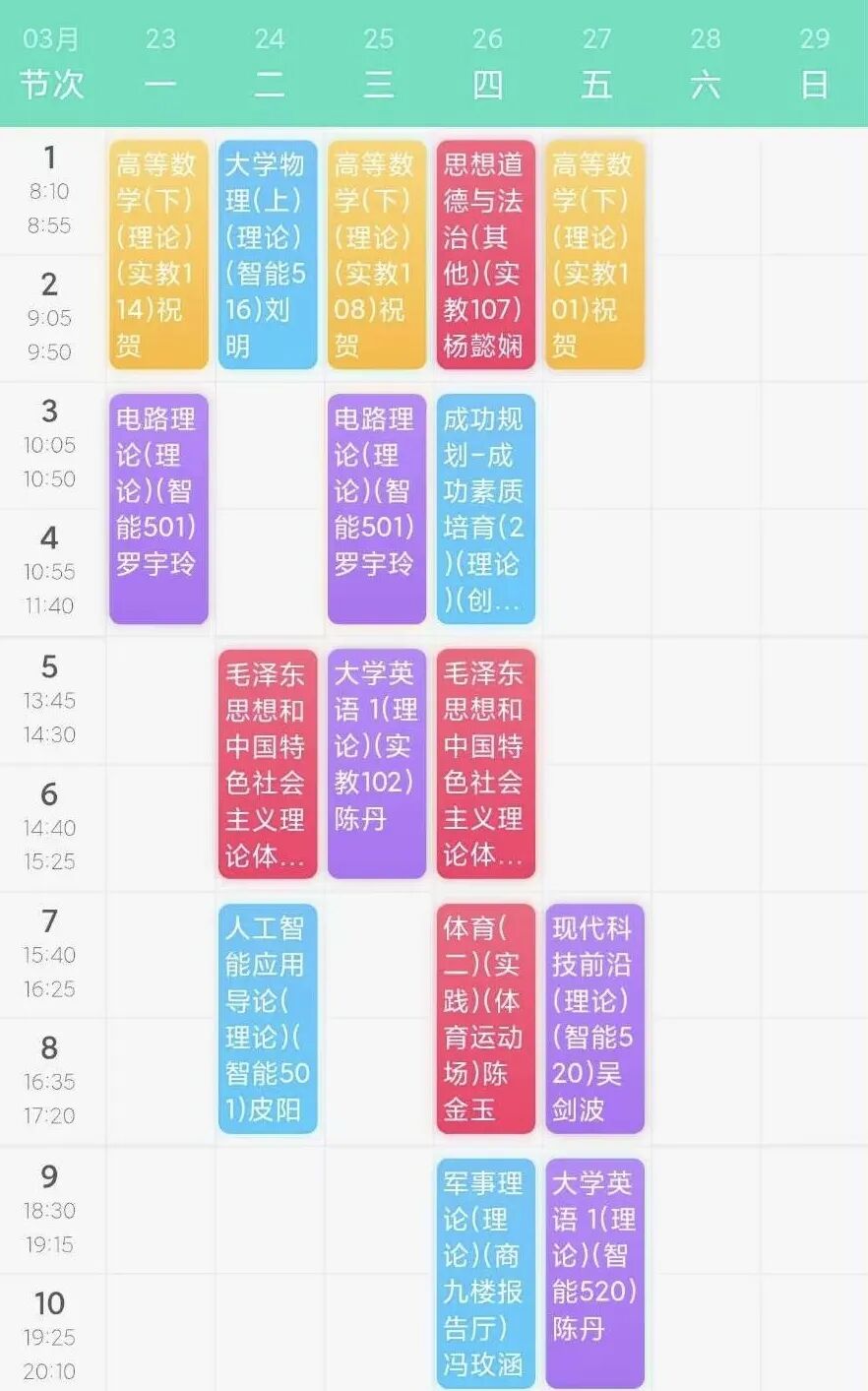View Thursday's 毛泽东思想 course card

pos(485,763)
